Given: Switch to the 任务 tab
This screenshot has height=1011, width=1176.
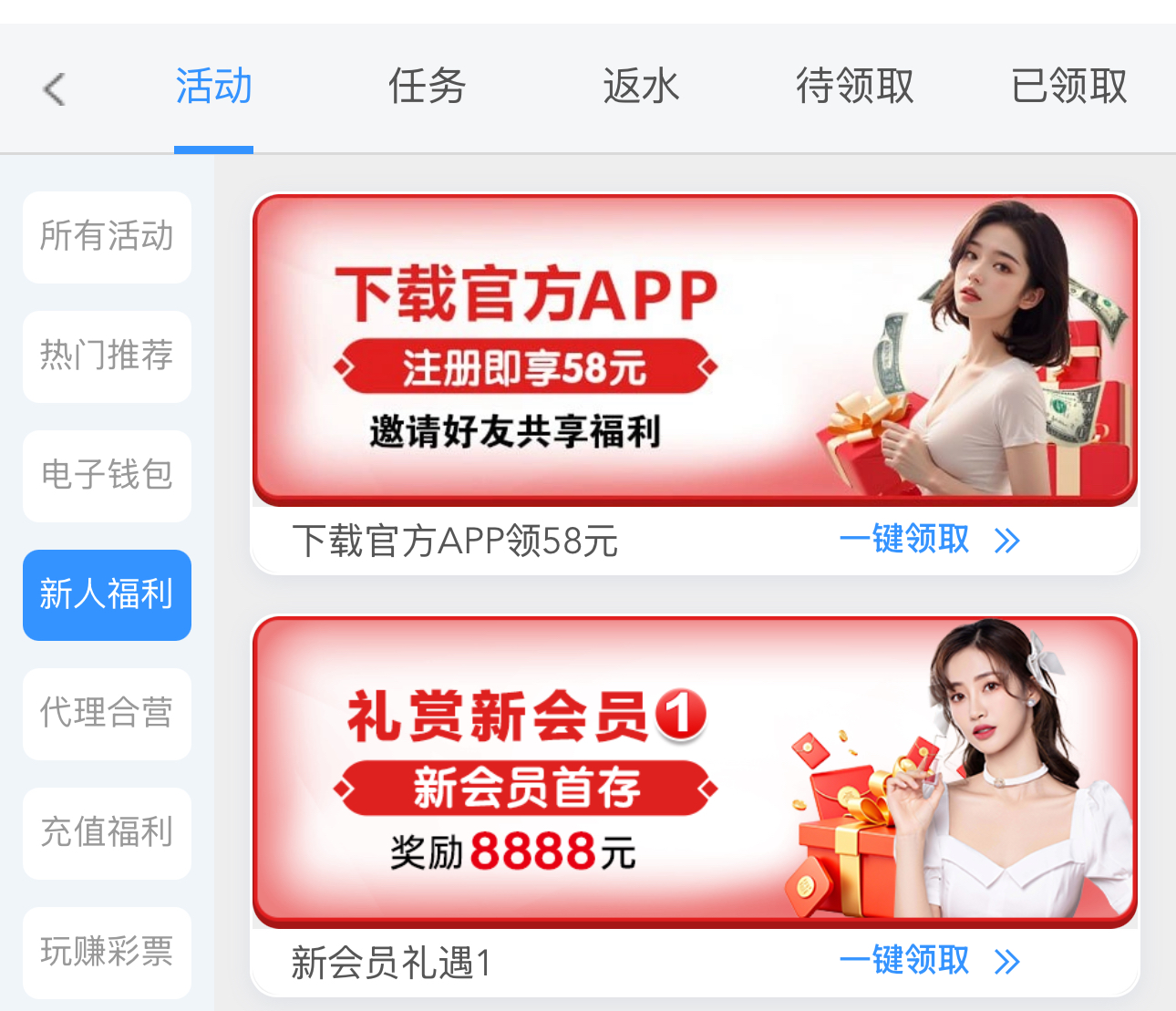Looking at the screenshot, I should 427,88.
